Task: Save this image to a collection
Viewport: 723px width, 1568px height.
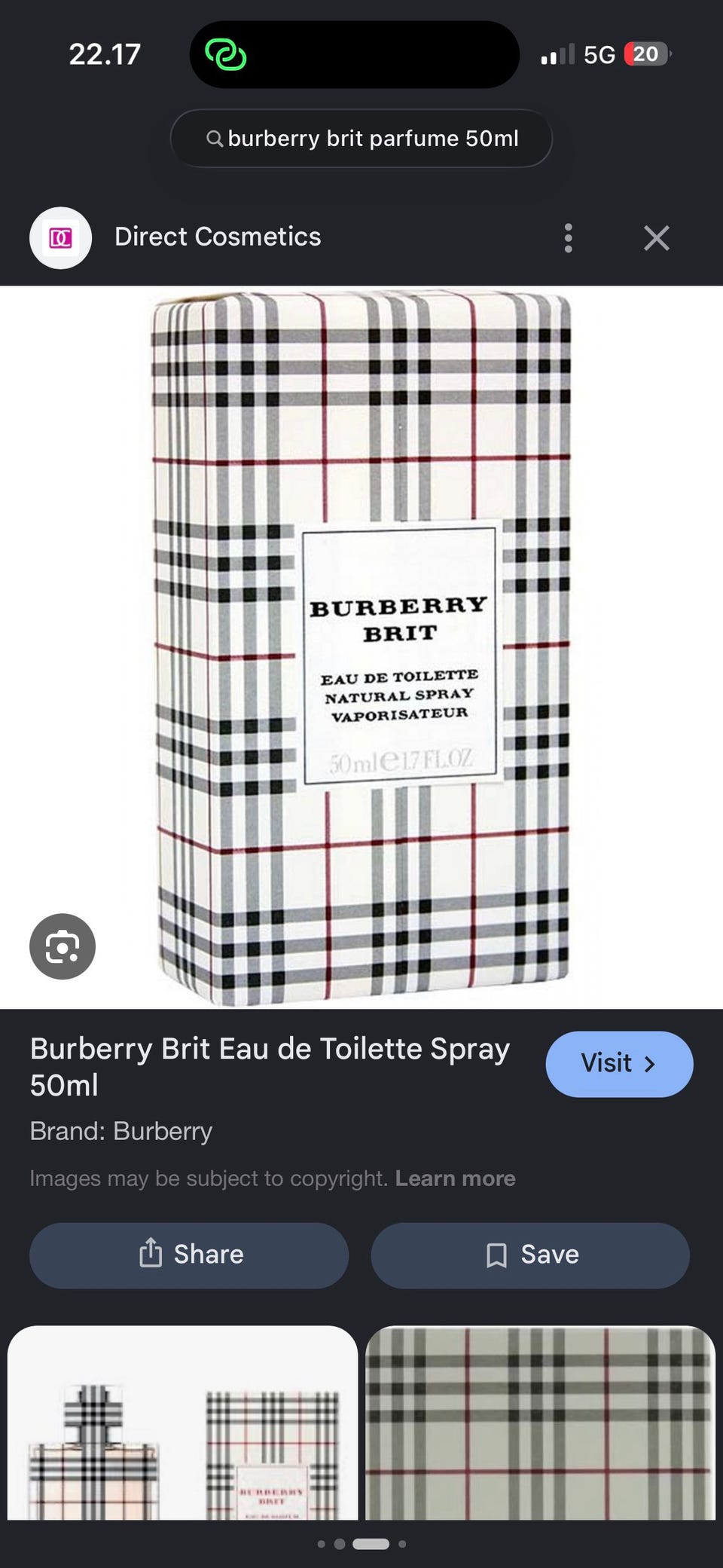Action: pyautogui.click(x=530, y=1255)
